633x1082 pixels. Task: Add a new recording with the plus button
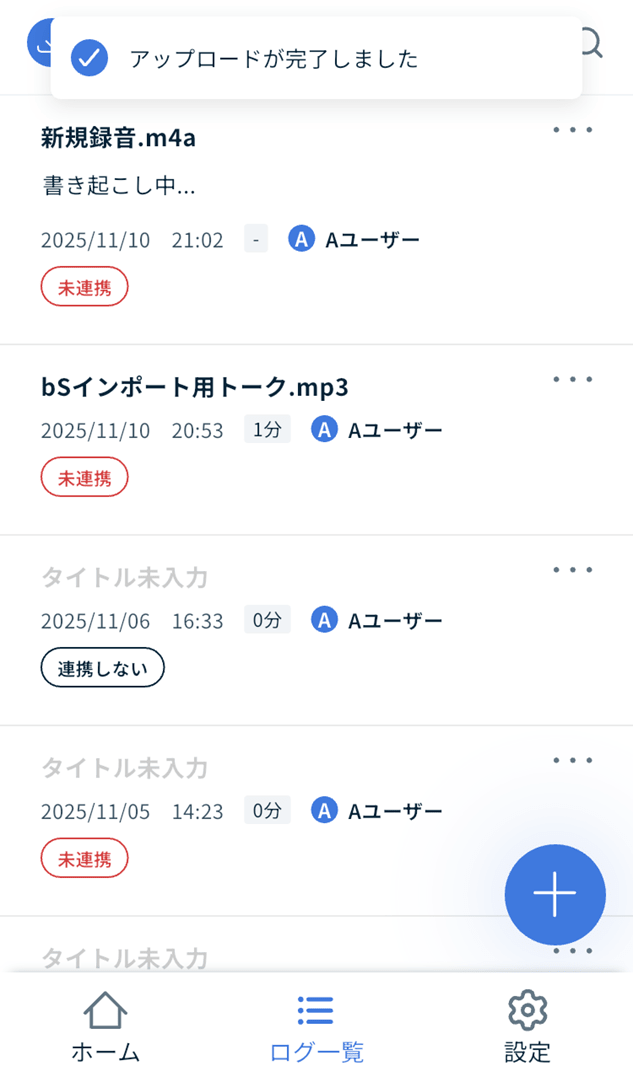tap(555, 895)
